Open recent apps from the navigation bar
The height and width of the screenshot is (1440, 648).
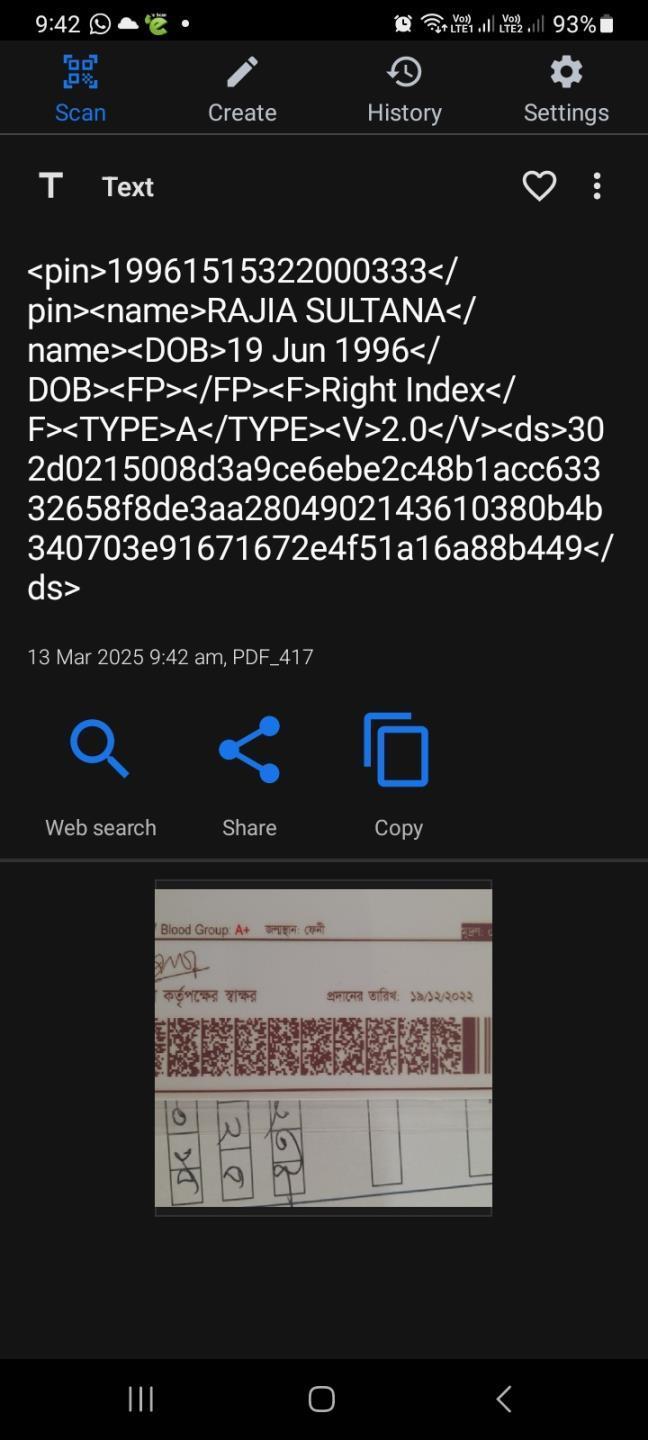click(x=141, y=1399)
